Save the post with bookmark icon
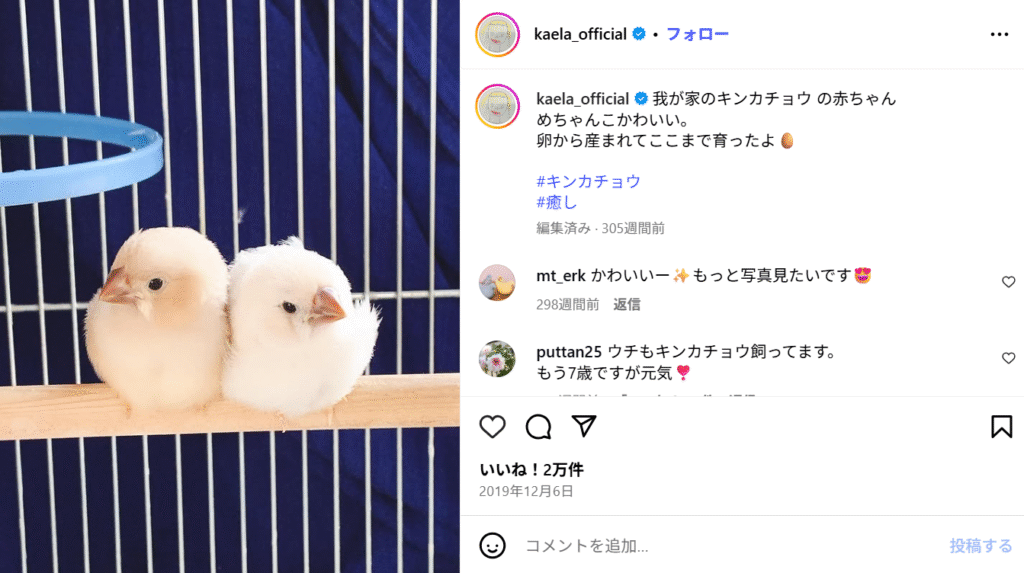Image resolution: width=1024 pixels, height=573 pixels. point(1001,427)
